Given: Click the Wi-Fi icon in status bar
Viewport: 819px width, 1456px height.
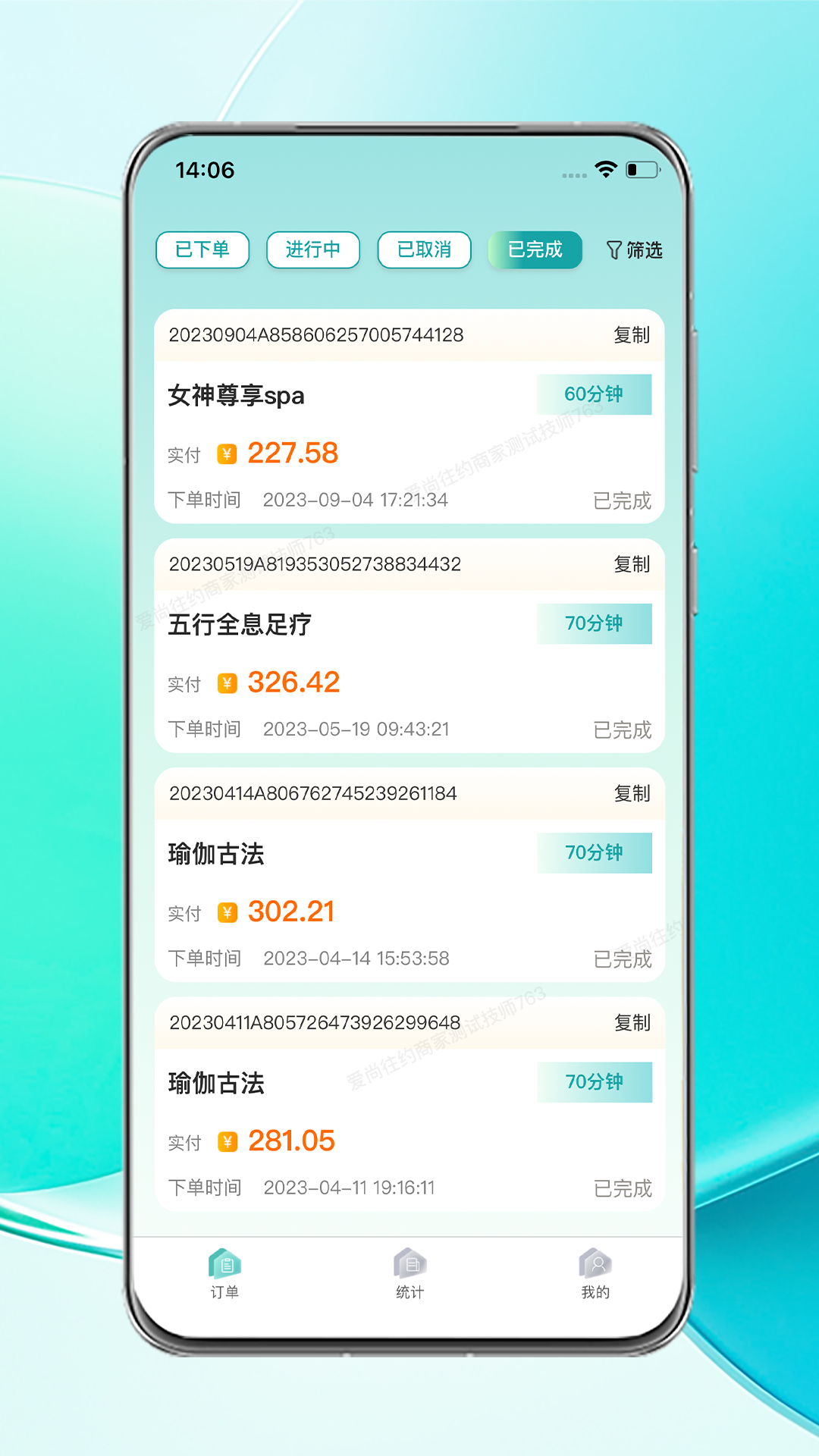Looking at the screenshot, I should (x=604, y=171).
